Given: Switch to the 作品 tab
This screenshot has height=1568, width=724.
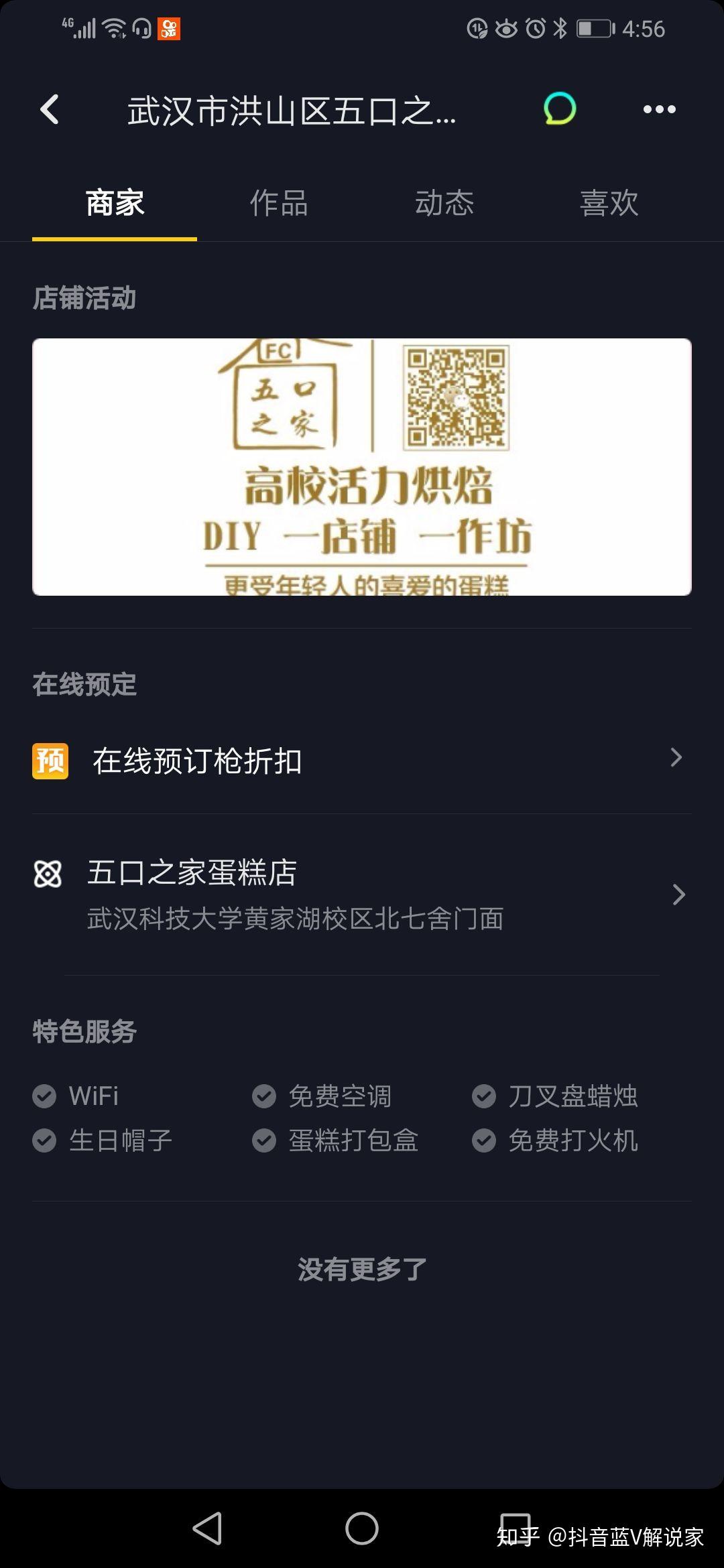Looking at the screenshot, I should click(x=279, y=203).
